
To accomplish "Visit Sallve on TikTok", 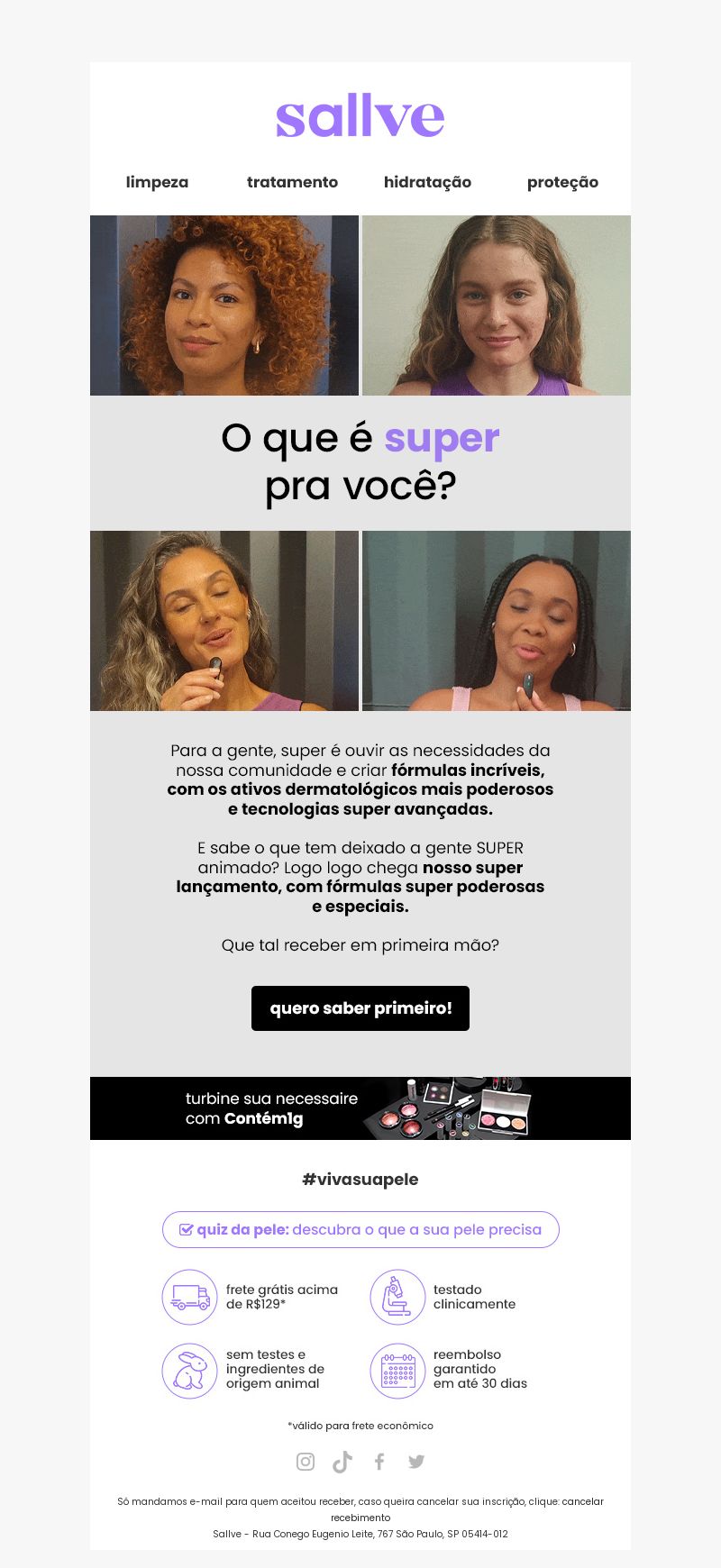I will coord(342,1462).
